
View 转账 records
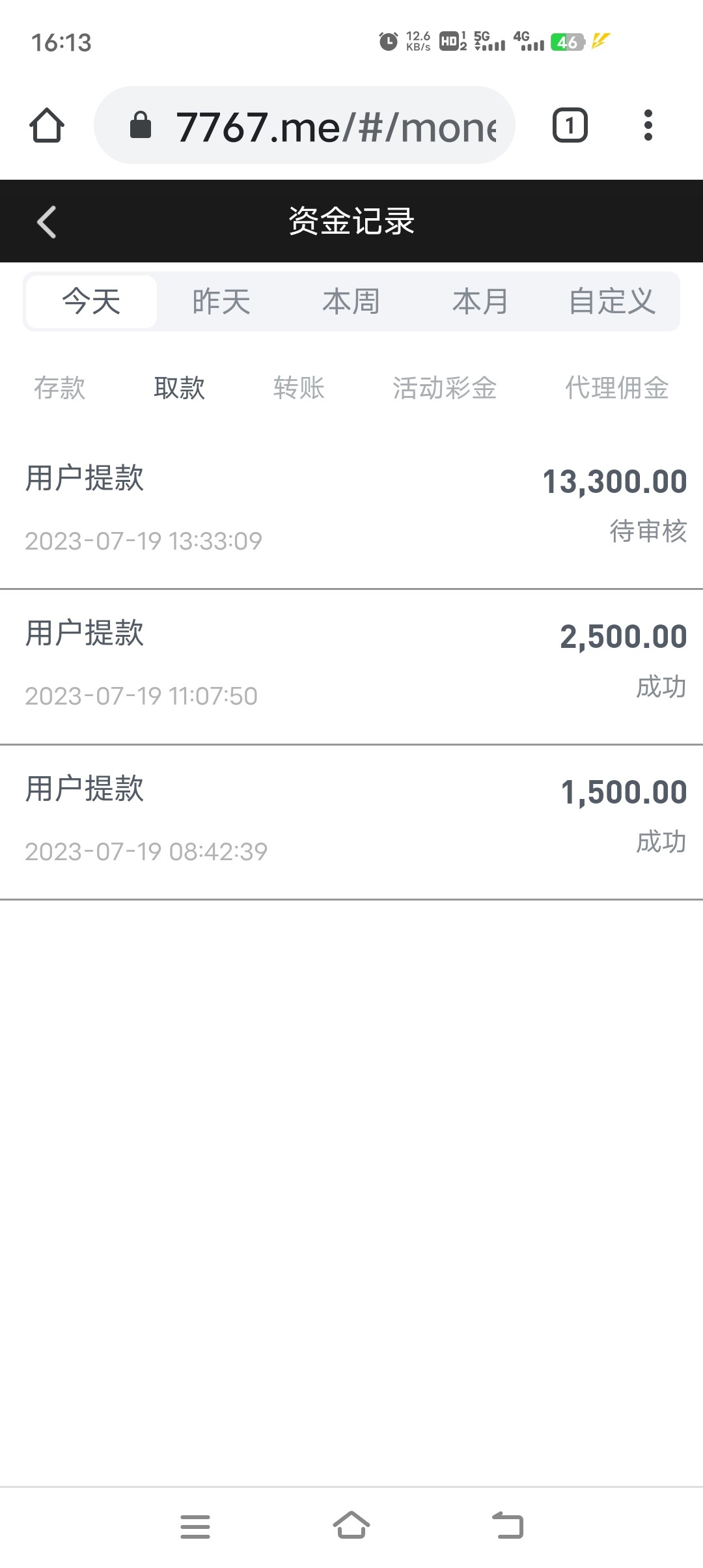pos(299,388)
